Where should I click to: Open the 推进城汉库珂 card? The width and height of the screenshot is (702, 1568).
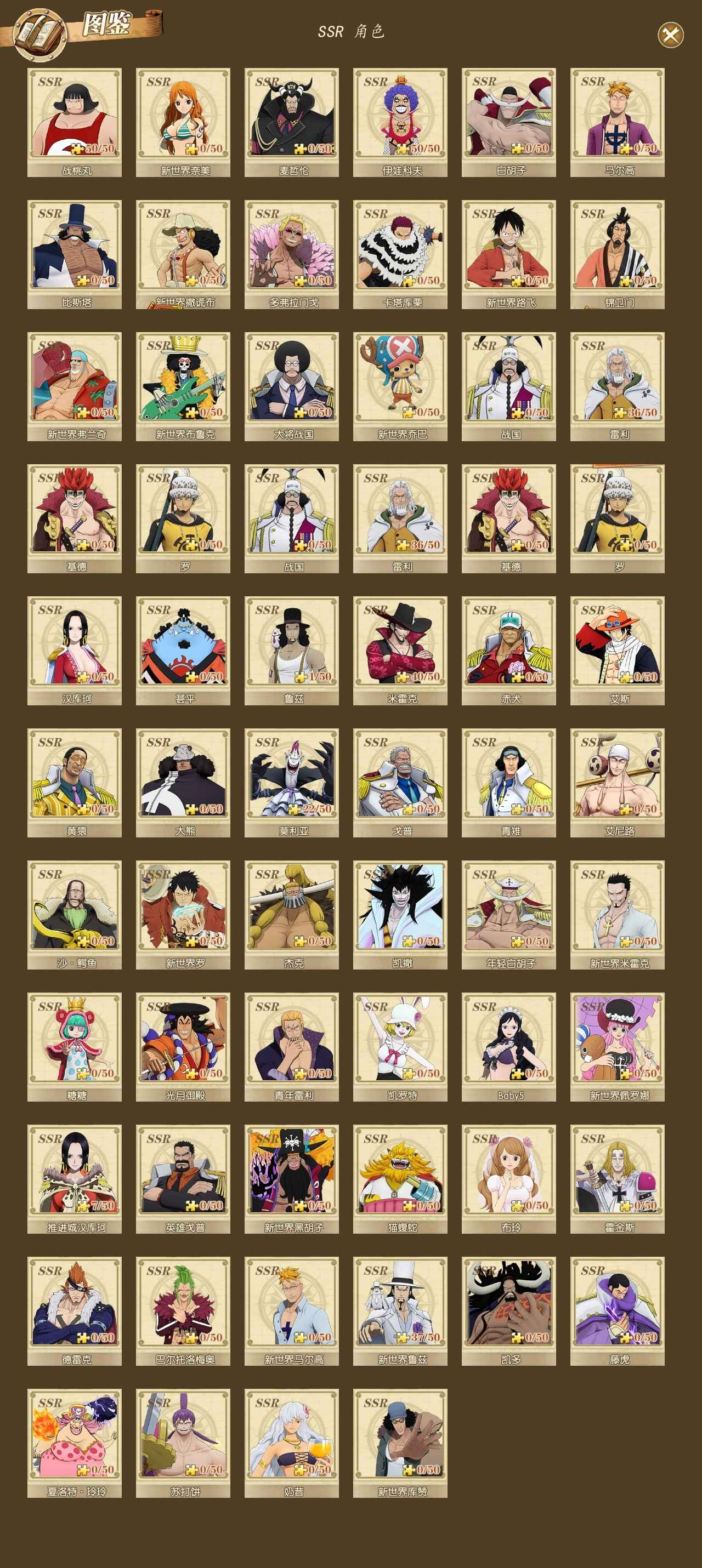pos(75,1178)
